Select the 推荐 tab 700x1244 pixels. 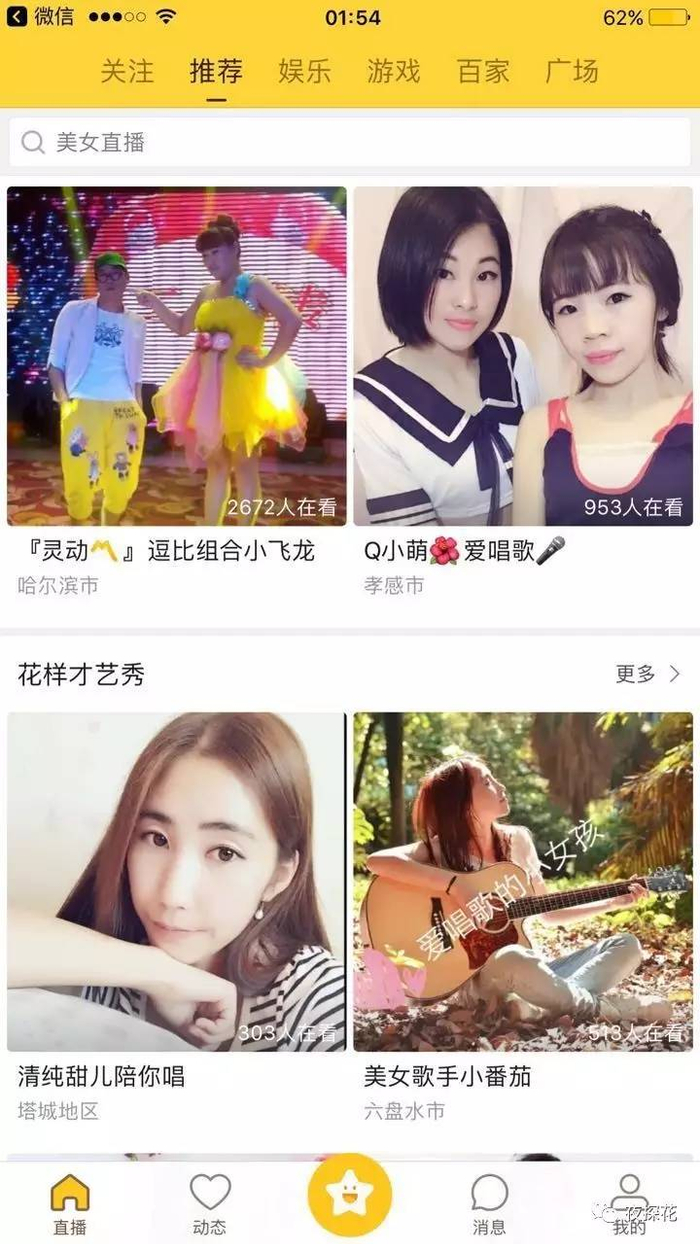[x=216, y=71]
